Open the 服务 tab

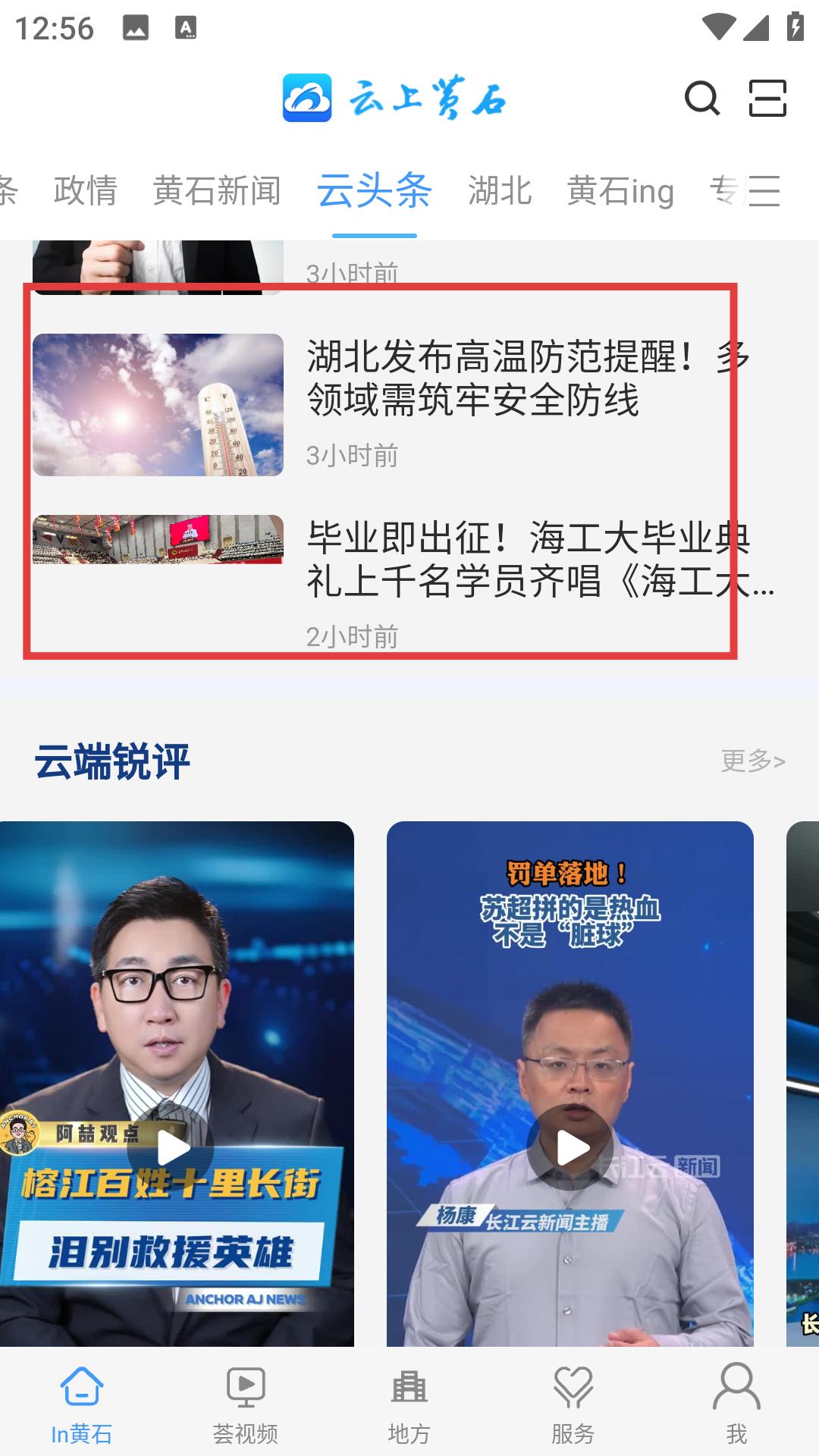tap(573, 1404)
